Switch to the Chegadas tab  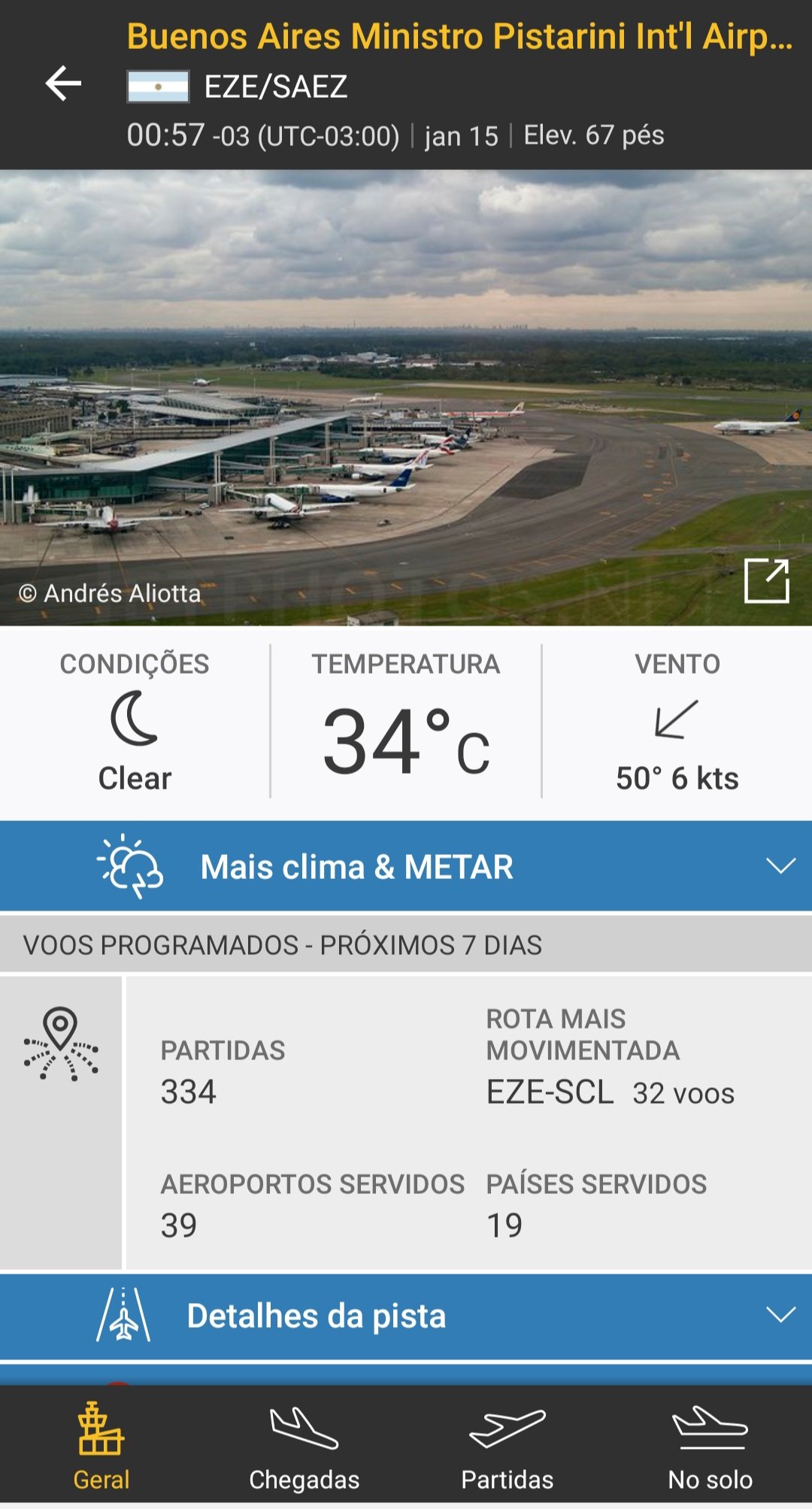[x=304, y=1446]
